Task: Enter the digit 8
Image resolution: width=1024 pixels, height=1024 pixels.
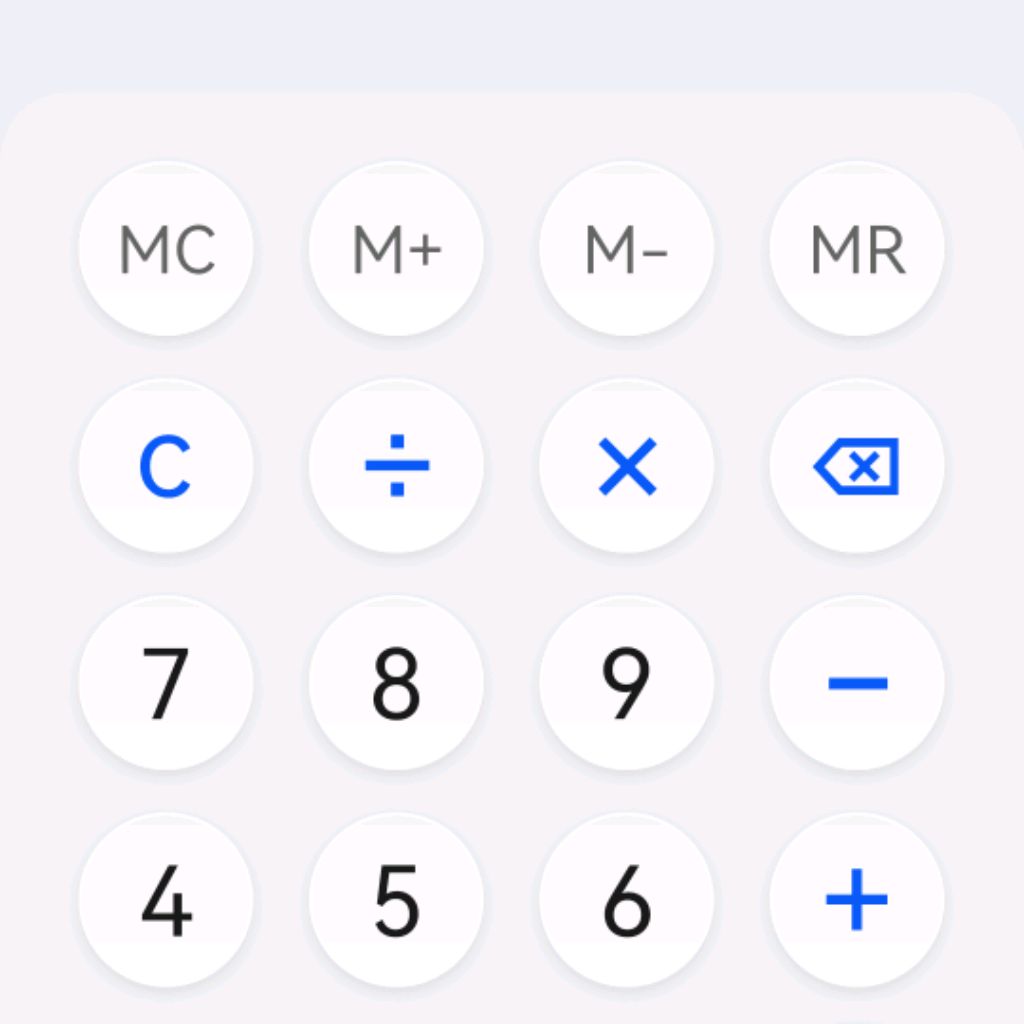Action: (x=396, y=684)
